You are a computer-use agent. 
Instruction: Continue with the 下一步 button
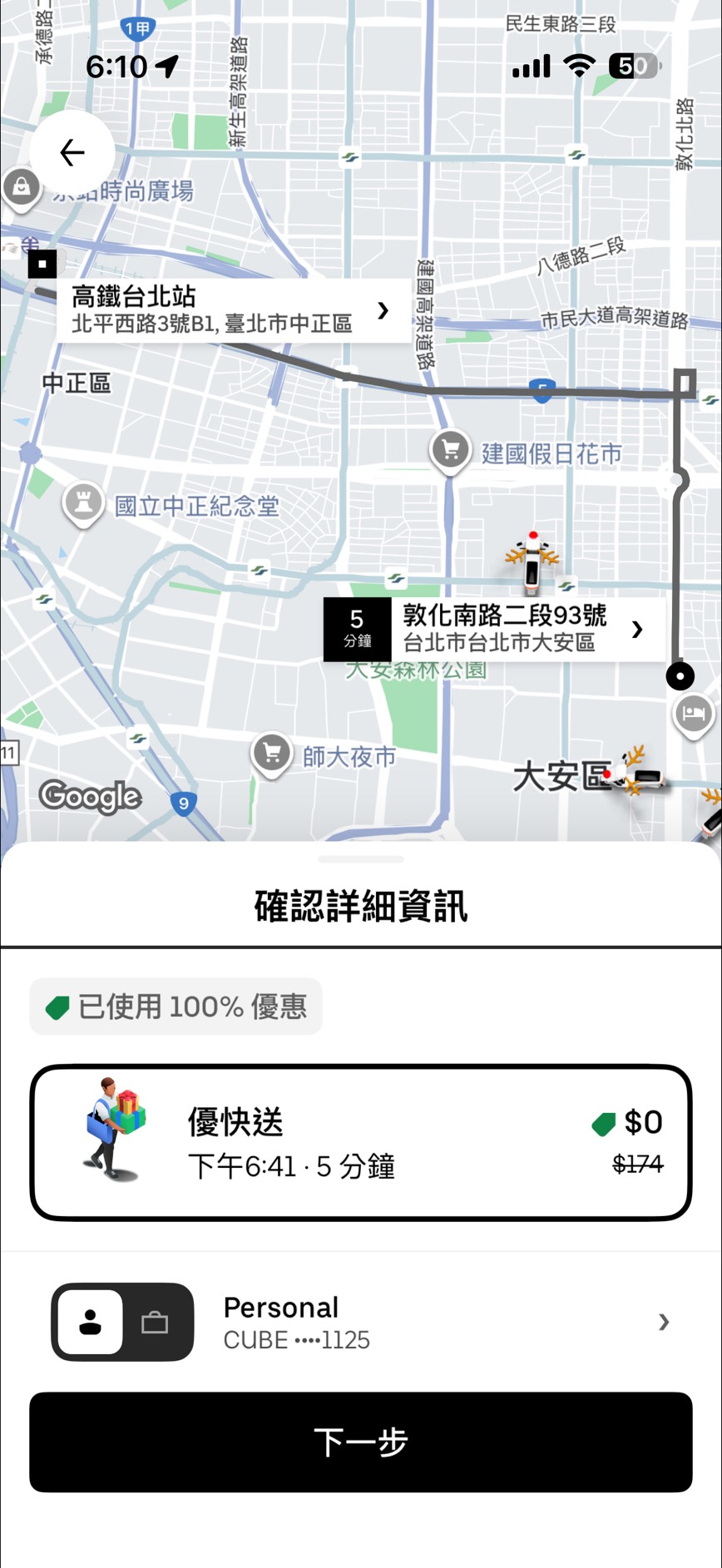pos(361,1442)
